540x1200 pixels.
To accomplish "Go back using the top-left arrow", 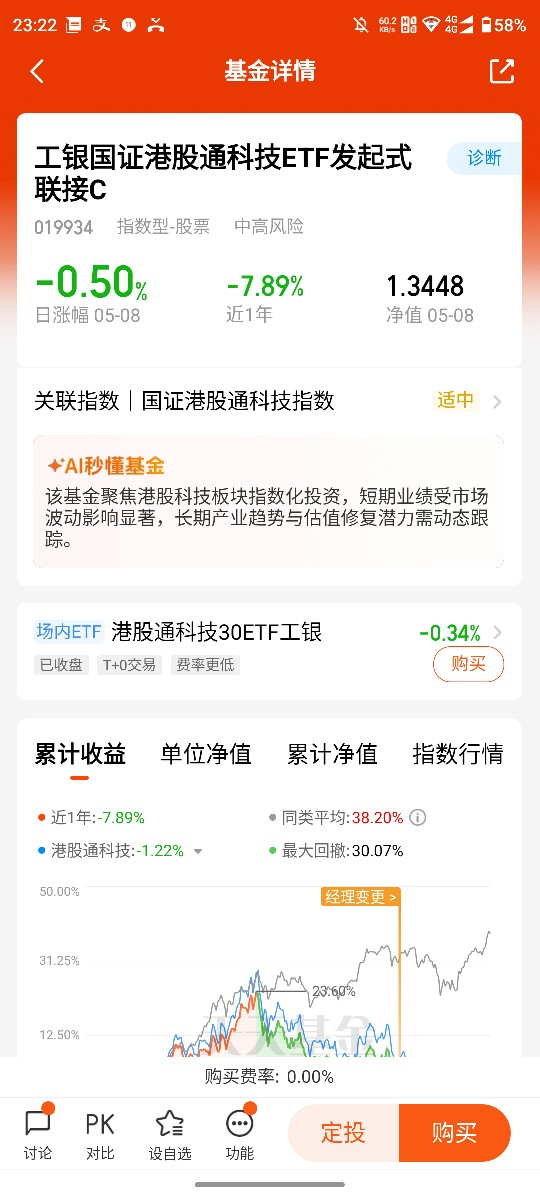I will pyautogui.click(x=38, y=71).
